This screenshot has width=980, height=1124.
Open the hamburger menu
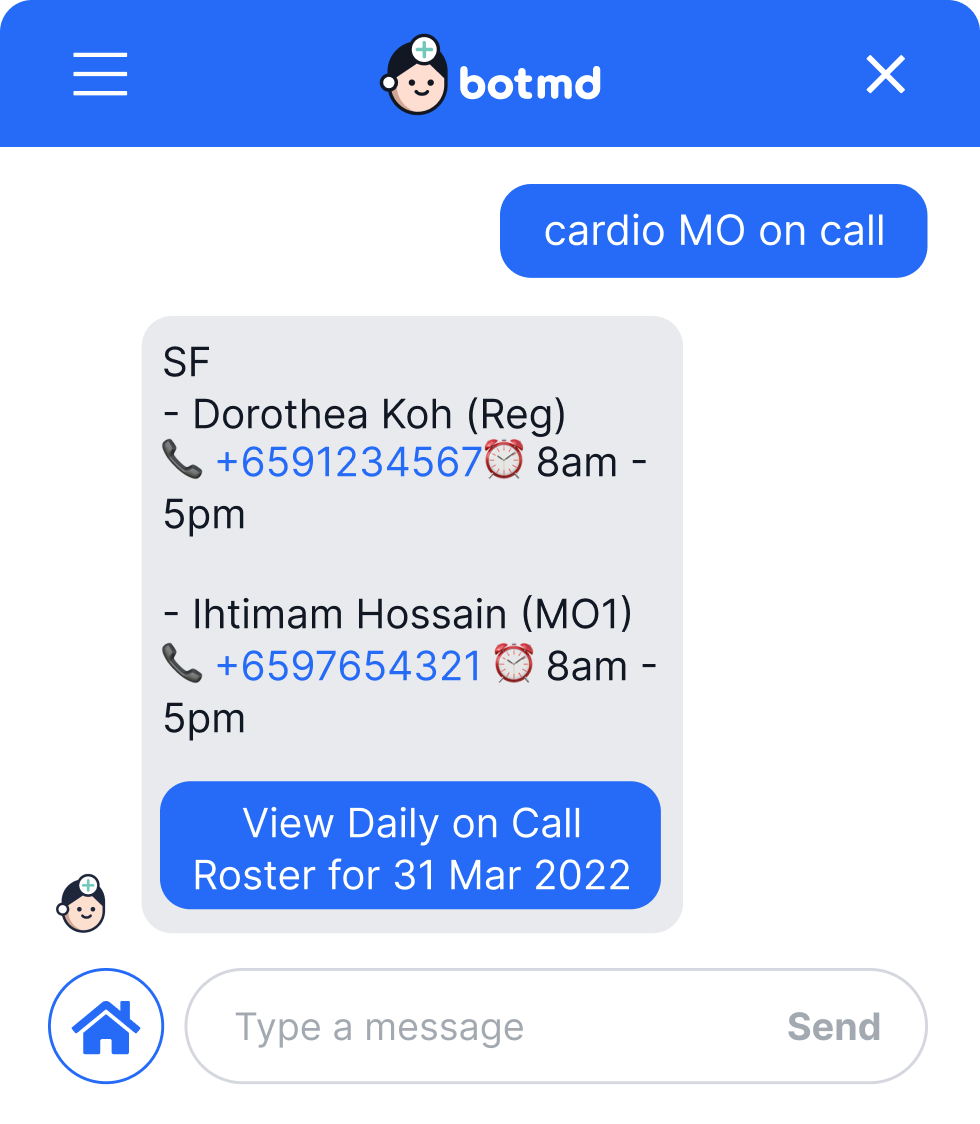(x=100, y=74)
